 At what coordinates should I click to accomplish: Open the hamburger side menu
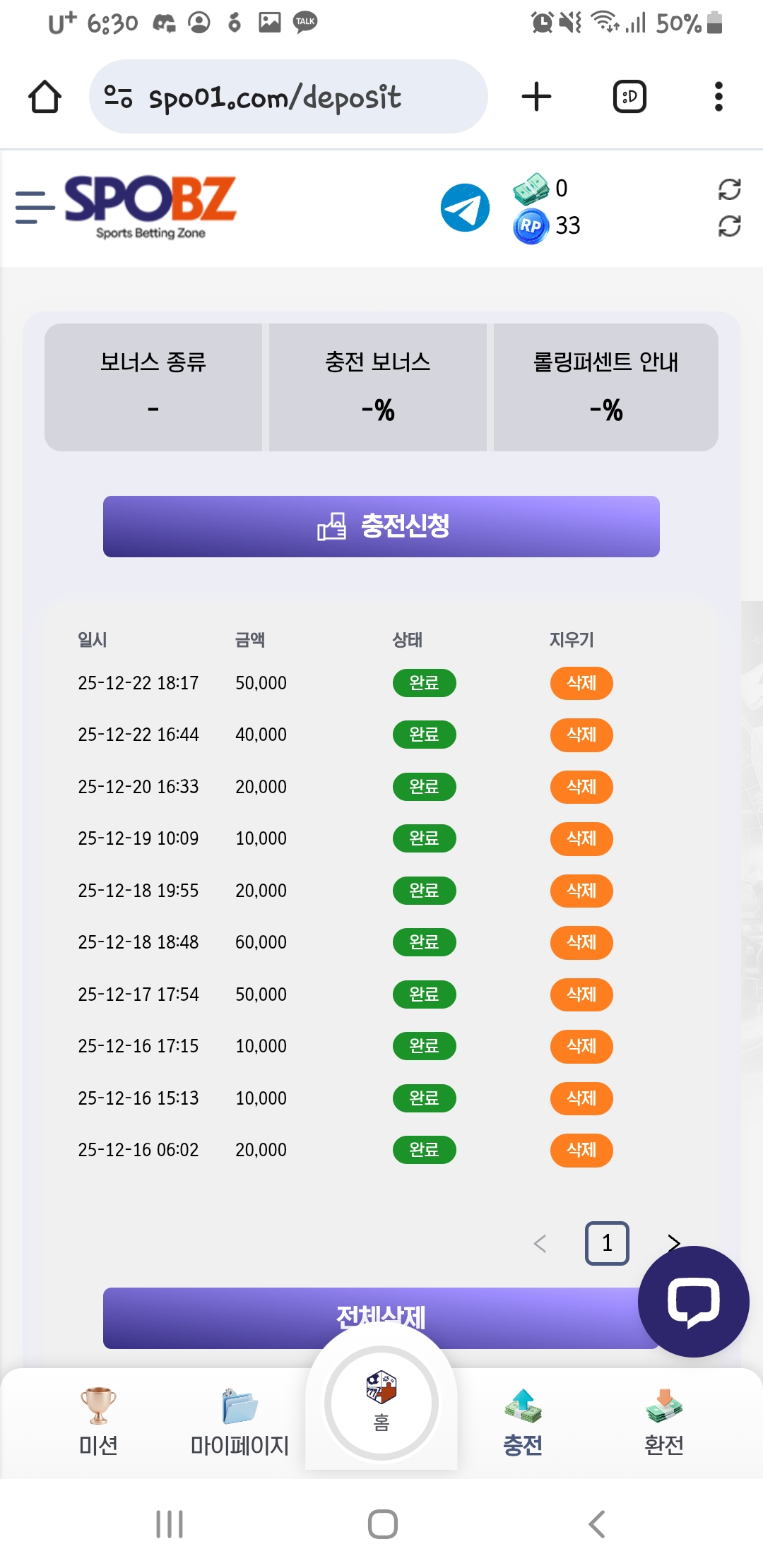35,208
